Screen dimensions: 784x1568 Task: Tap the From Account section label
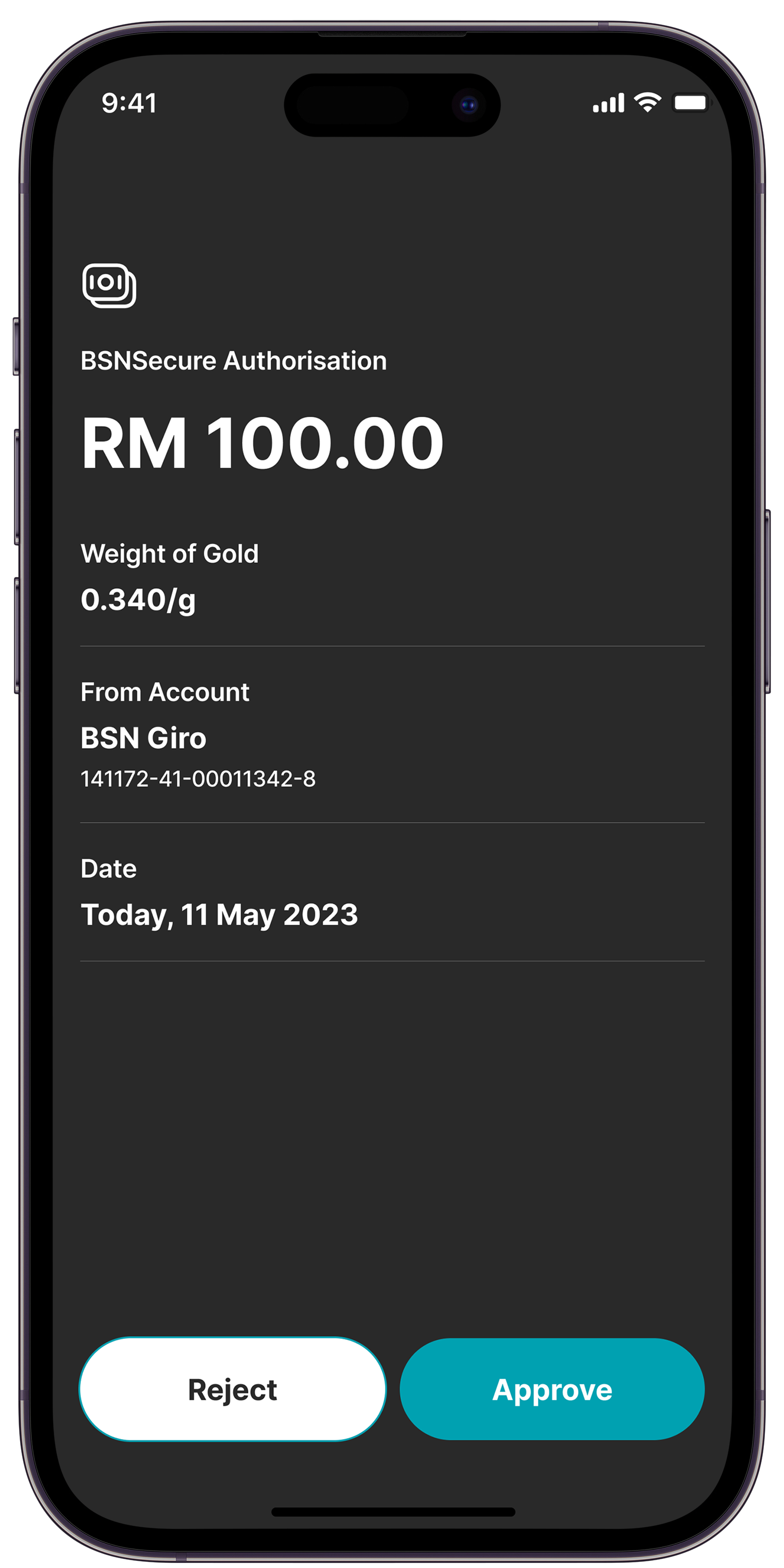165,692
